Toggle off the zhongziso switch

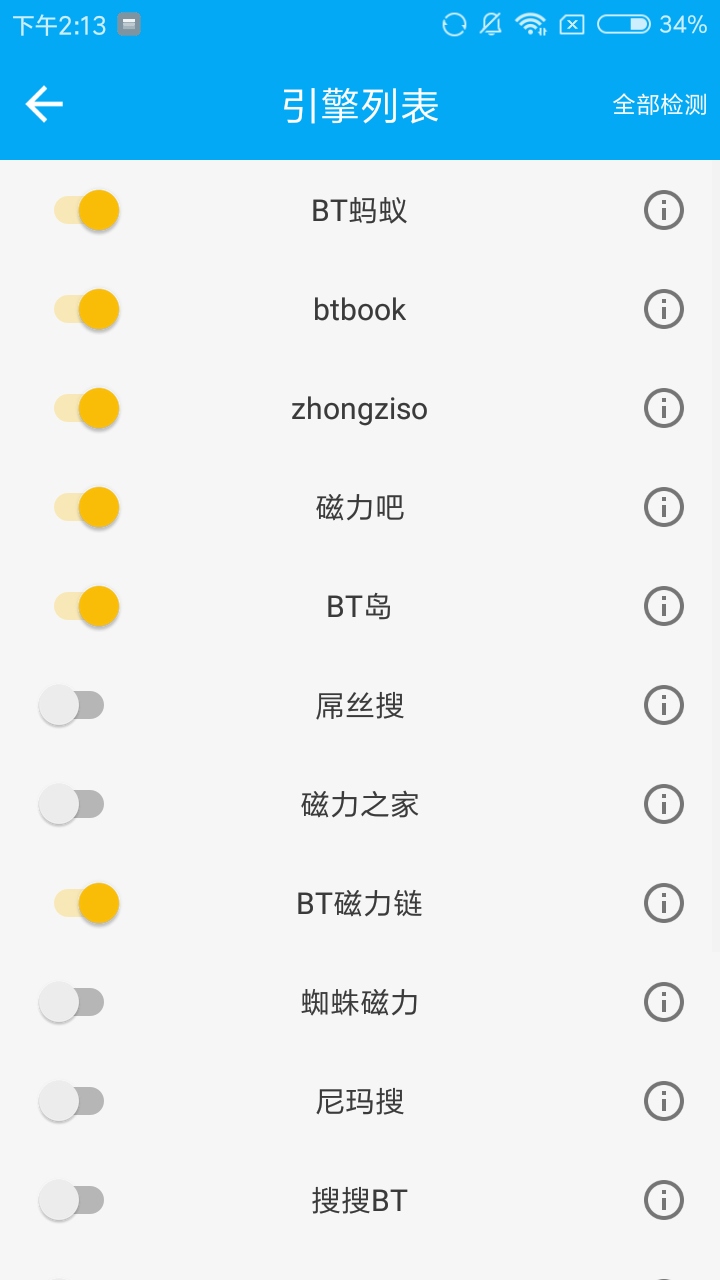[x=86, y=409]
